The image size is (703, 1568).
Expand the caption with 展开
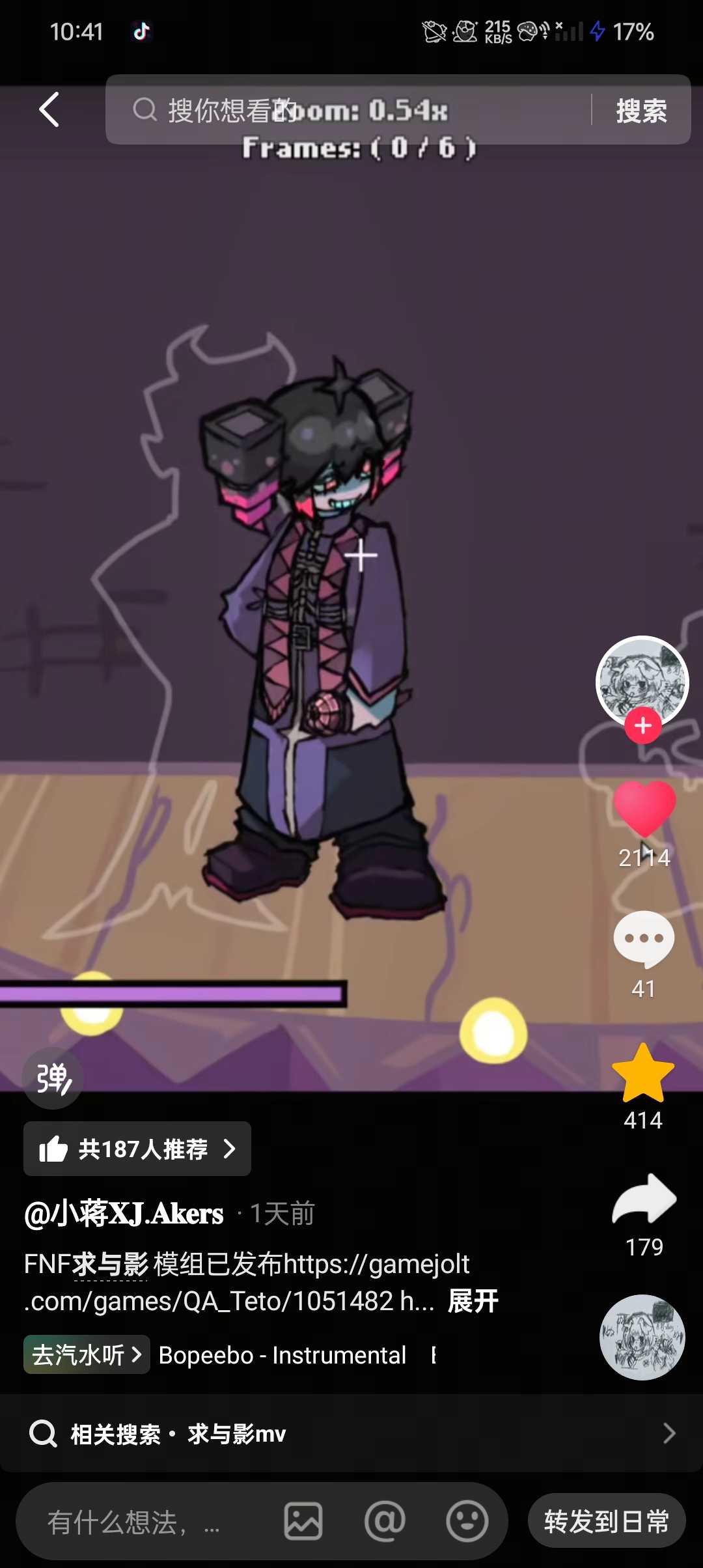coord(473,1301)
